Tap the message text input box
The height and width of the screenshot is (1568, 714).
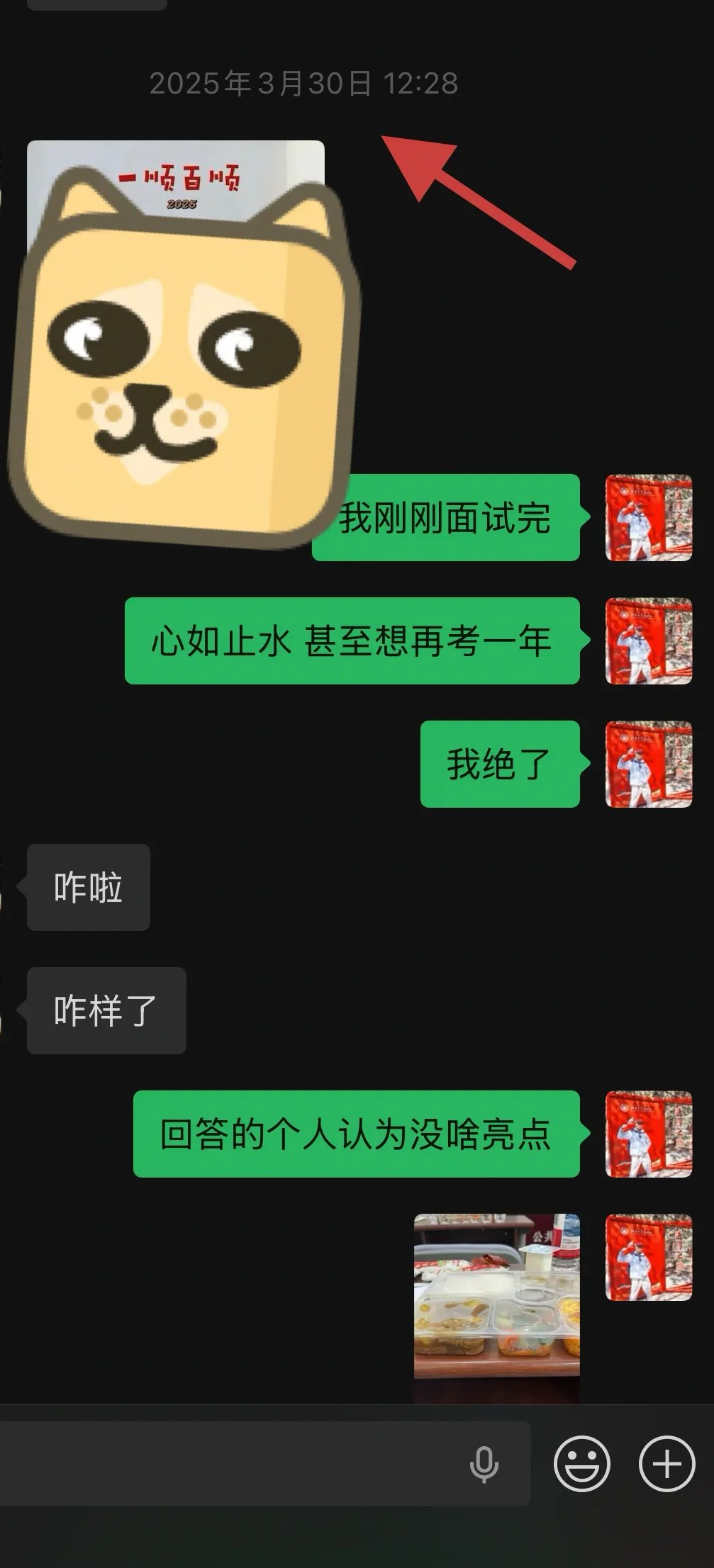tap(227, 1463)
